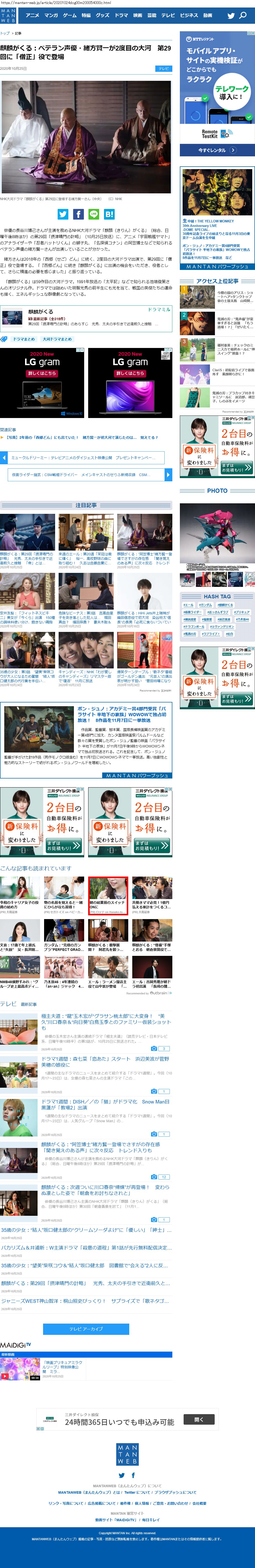The height and width of the screenshot is (1568, 255).
Task: Share this article on Facebook
Action: coord(79,214)
